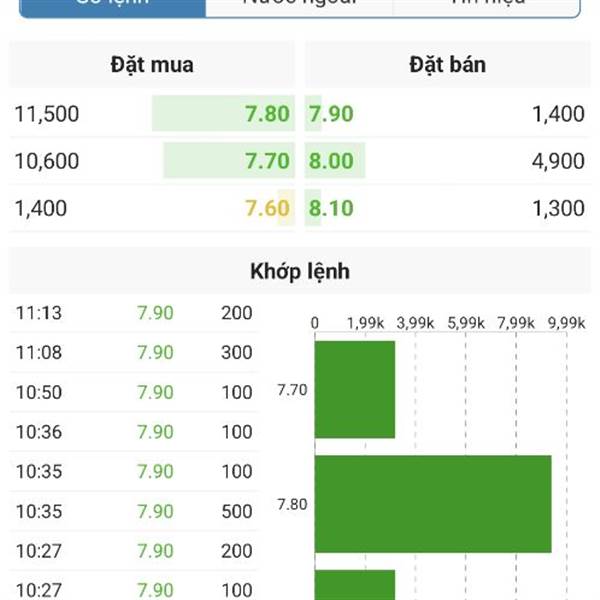
Task: Open the Tín hiệu tab
Action: coord(486,5)
